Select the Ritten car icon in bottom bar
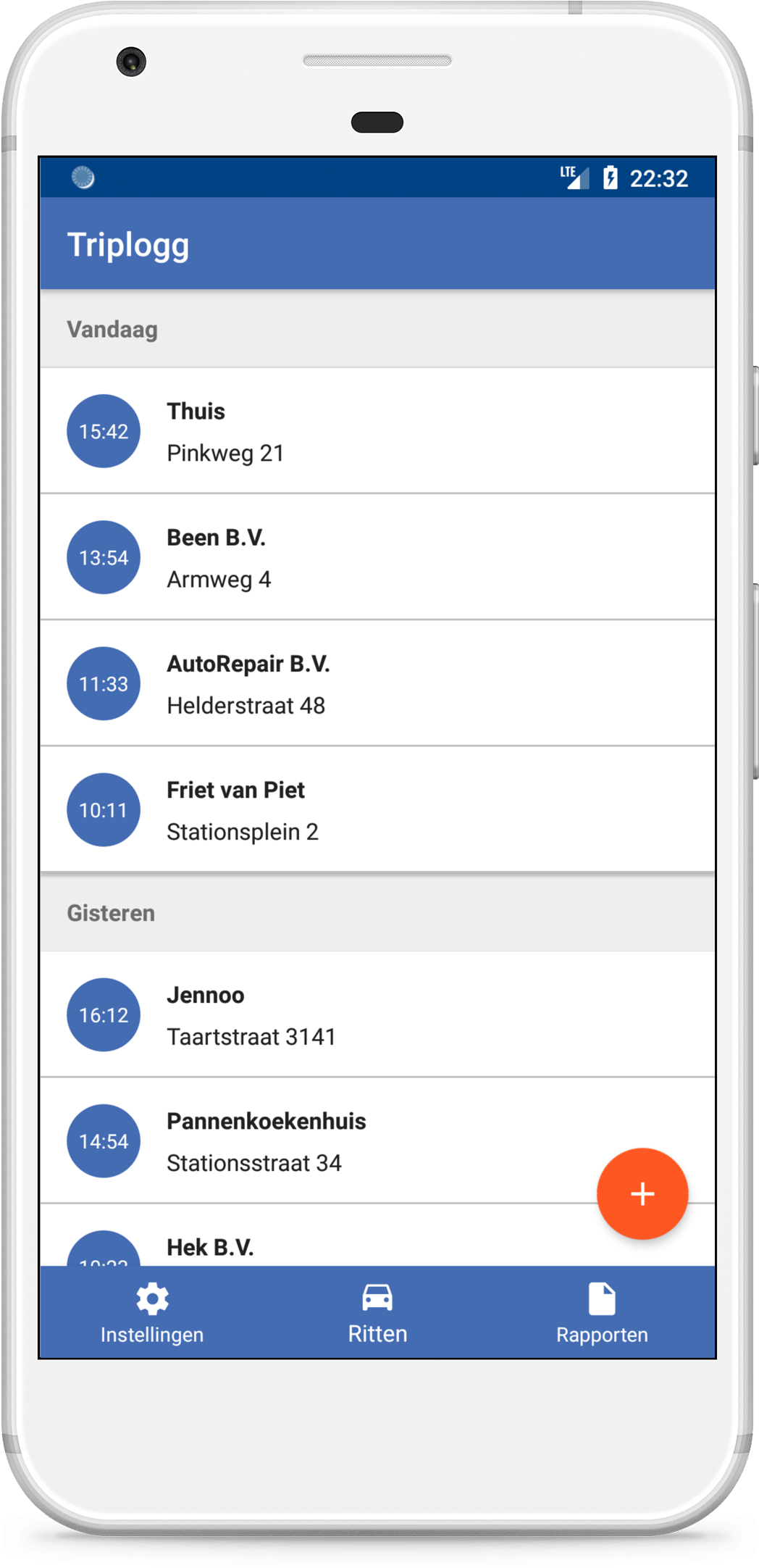 (377, 1301)
